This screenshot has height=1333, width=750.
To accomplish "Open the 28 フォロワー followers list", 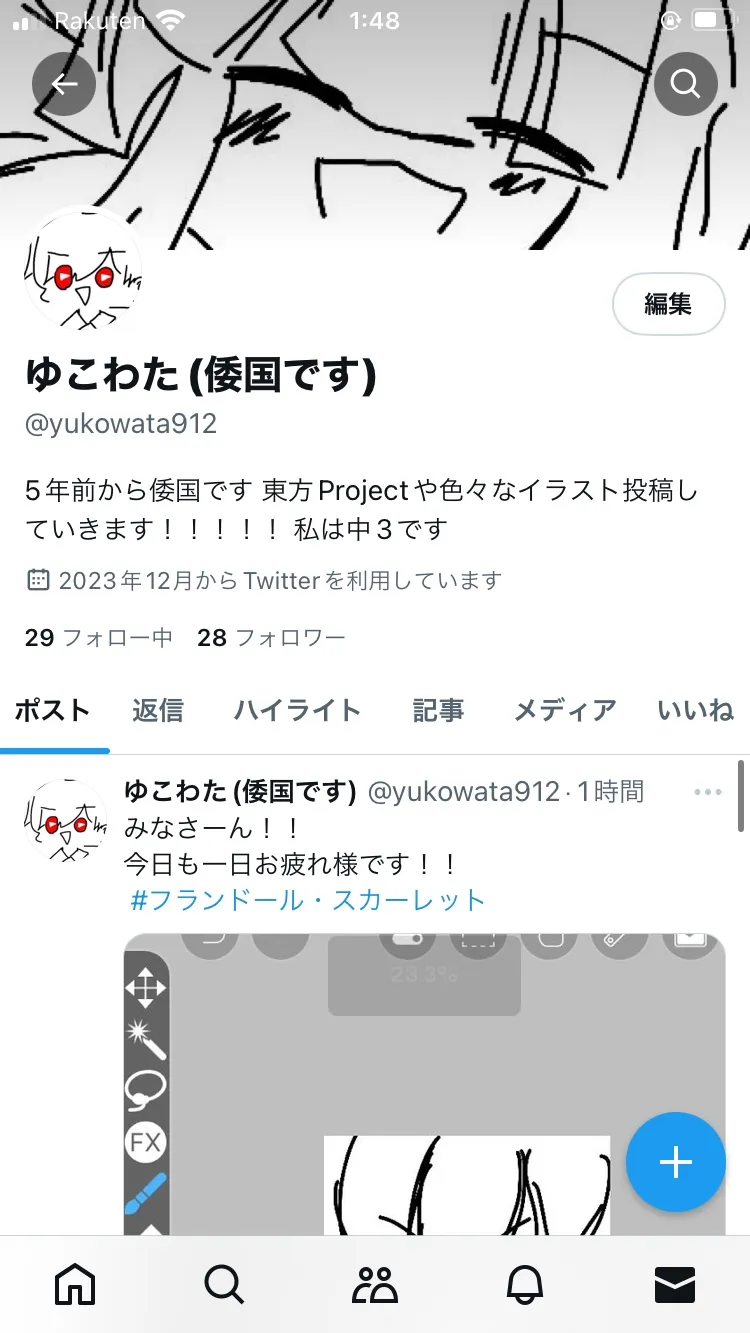I will click(x=271, y=638).
